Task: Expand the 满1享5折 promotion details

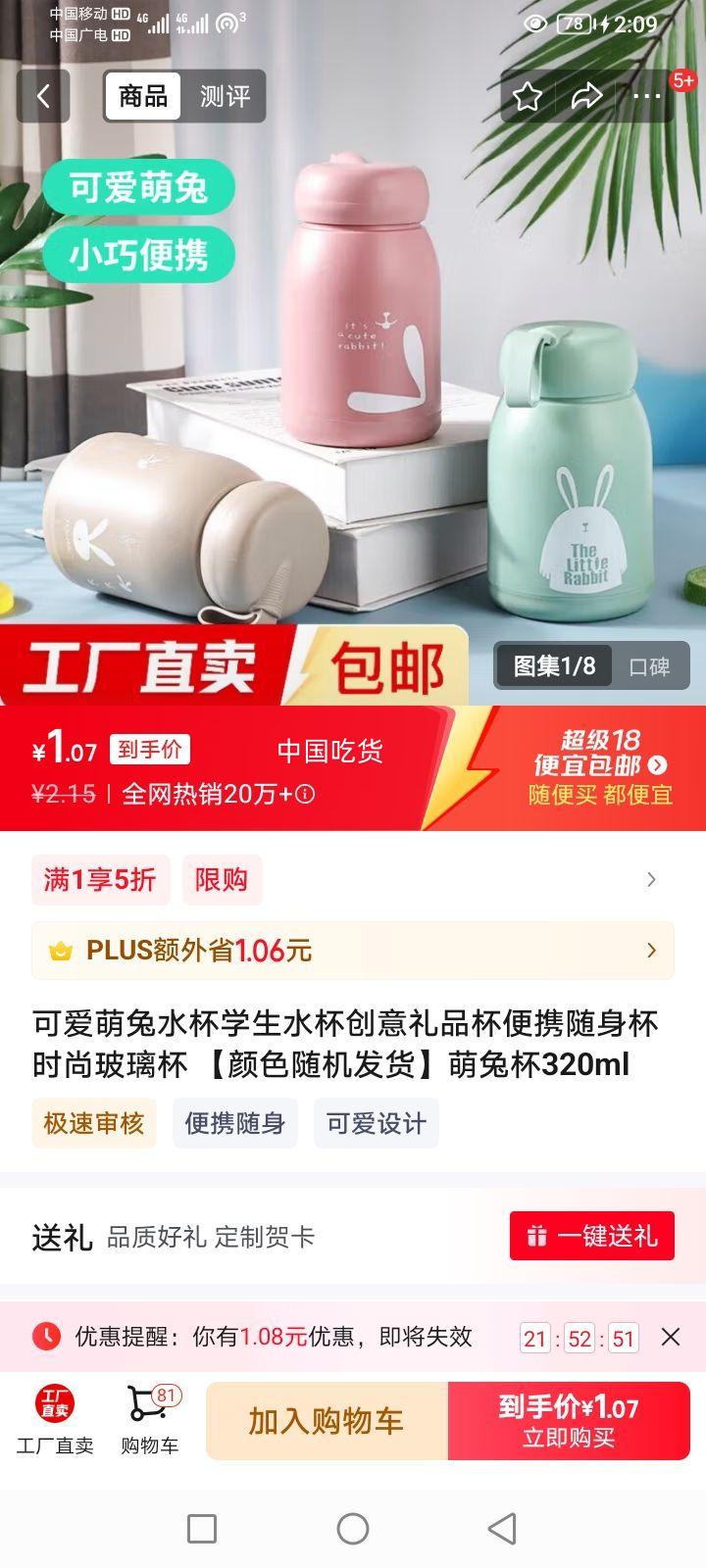Action: coord(99,879)
